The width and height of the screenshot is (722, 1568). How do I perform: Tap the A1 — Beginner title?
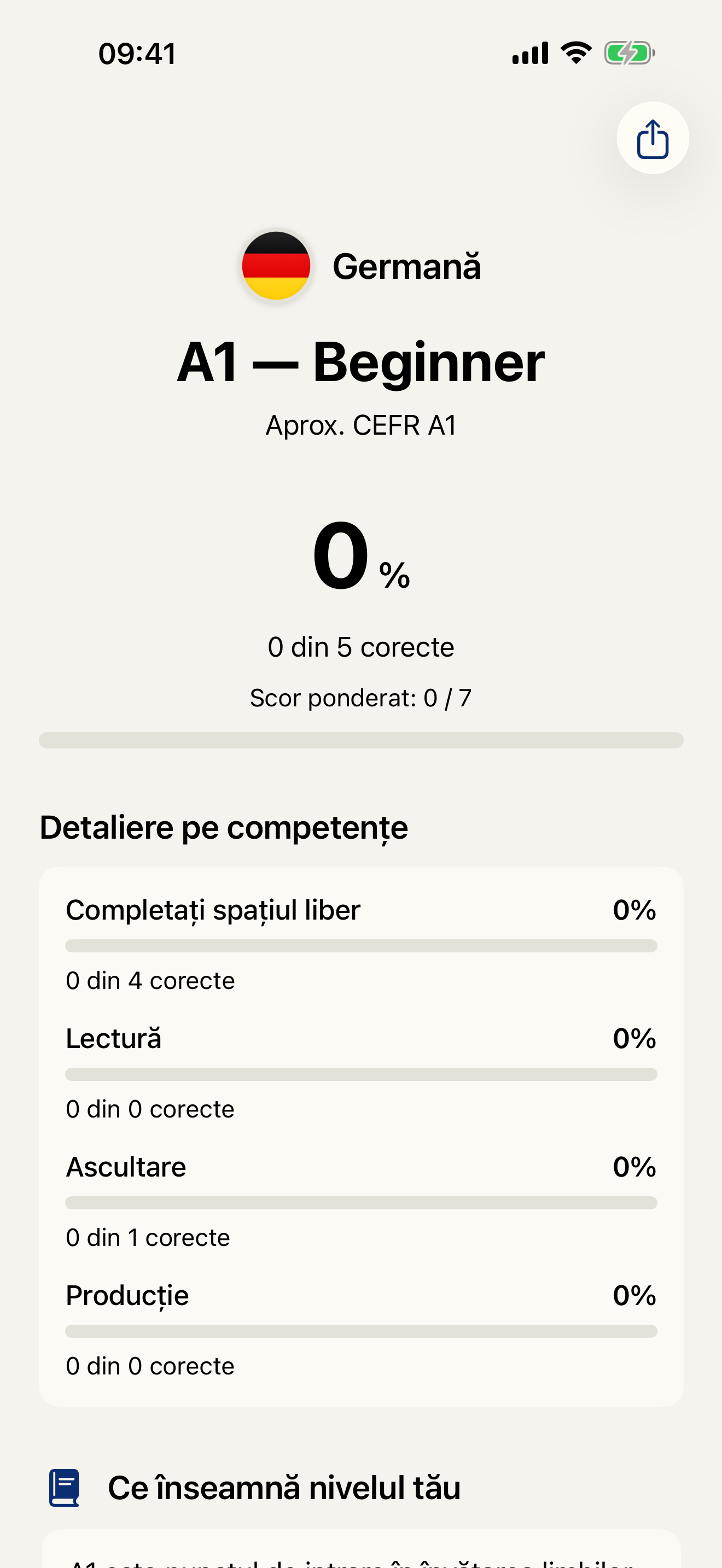361,361
